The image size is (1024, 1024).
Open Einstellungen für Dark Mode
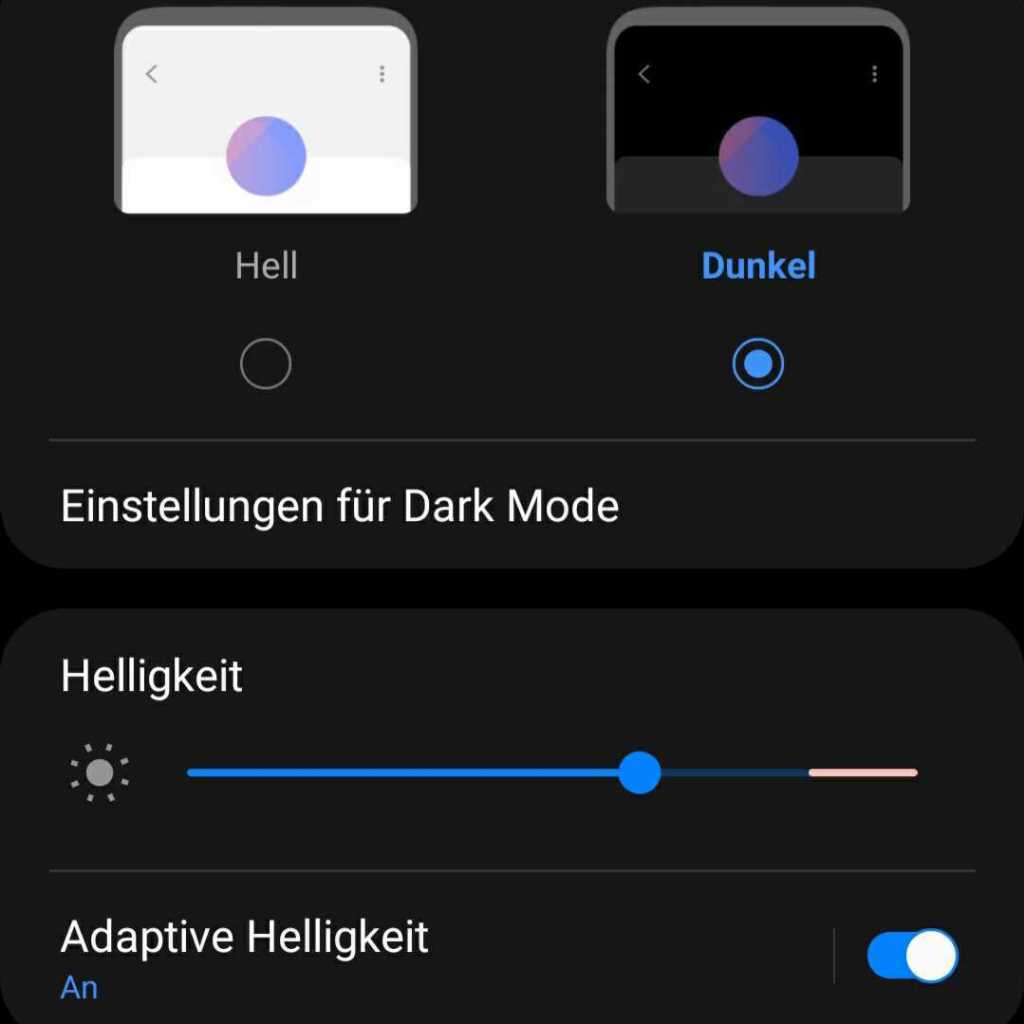coord(340,506)
